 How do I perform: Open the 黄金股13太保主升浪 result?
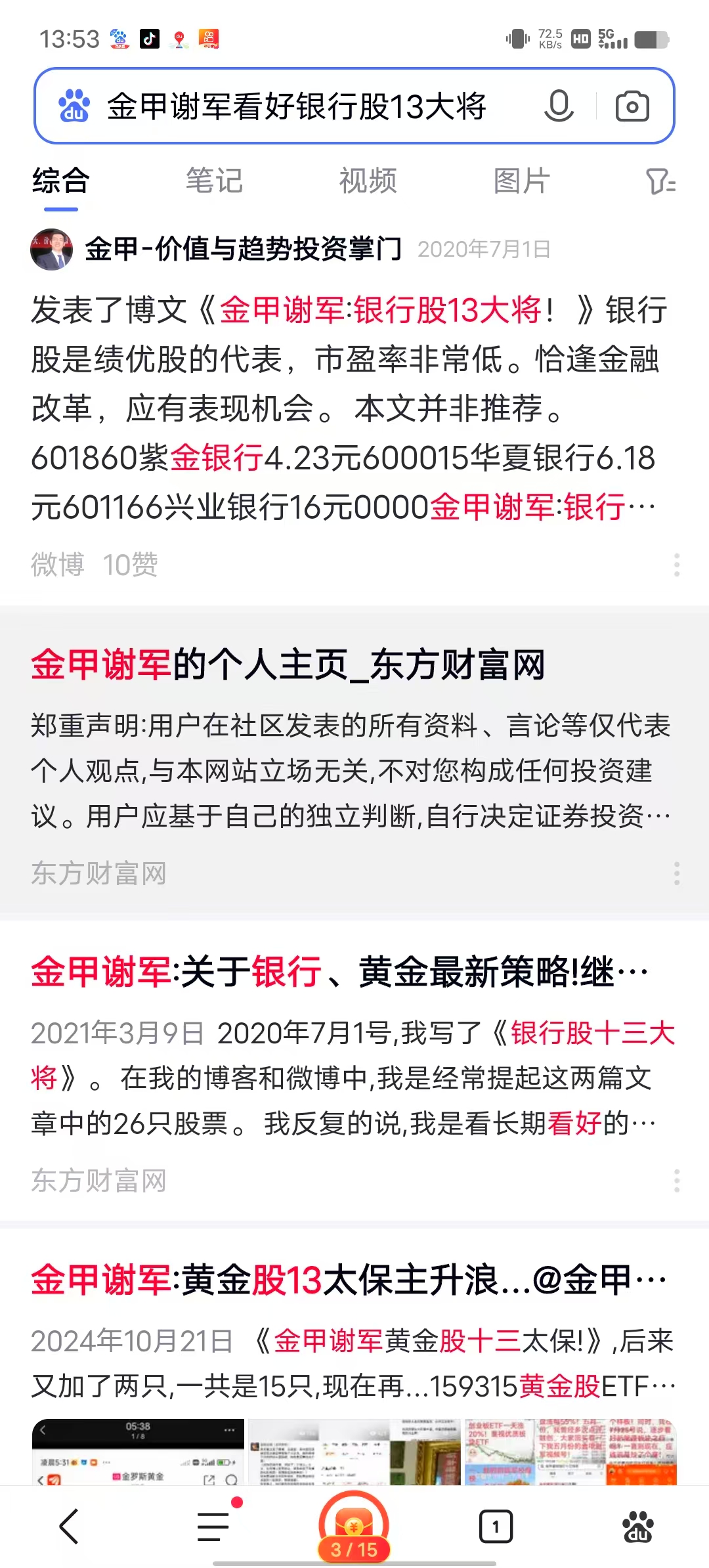[348, 1280]
